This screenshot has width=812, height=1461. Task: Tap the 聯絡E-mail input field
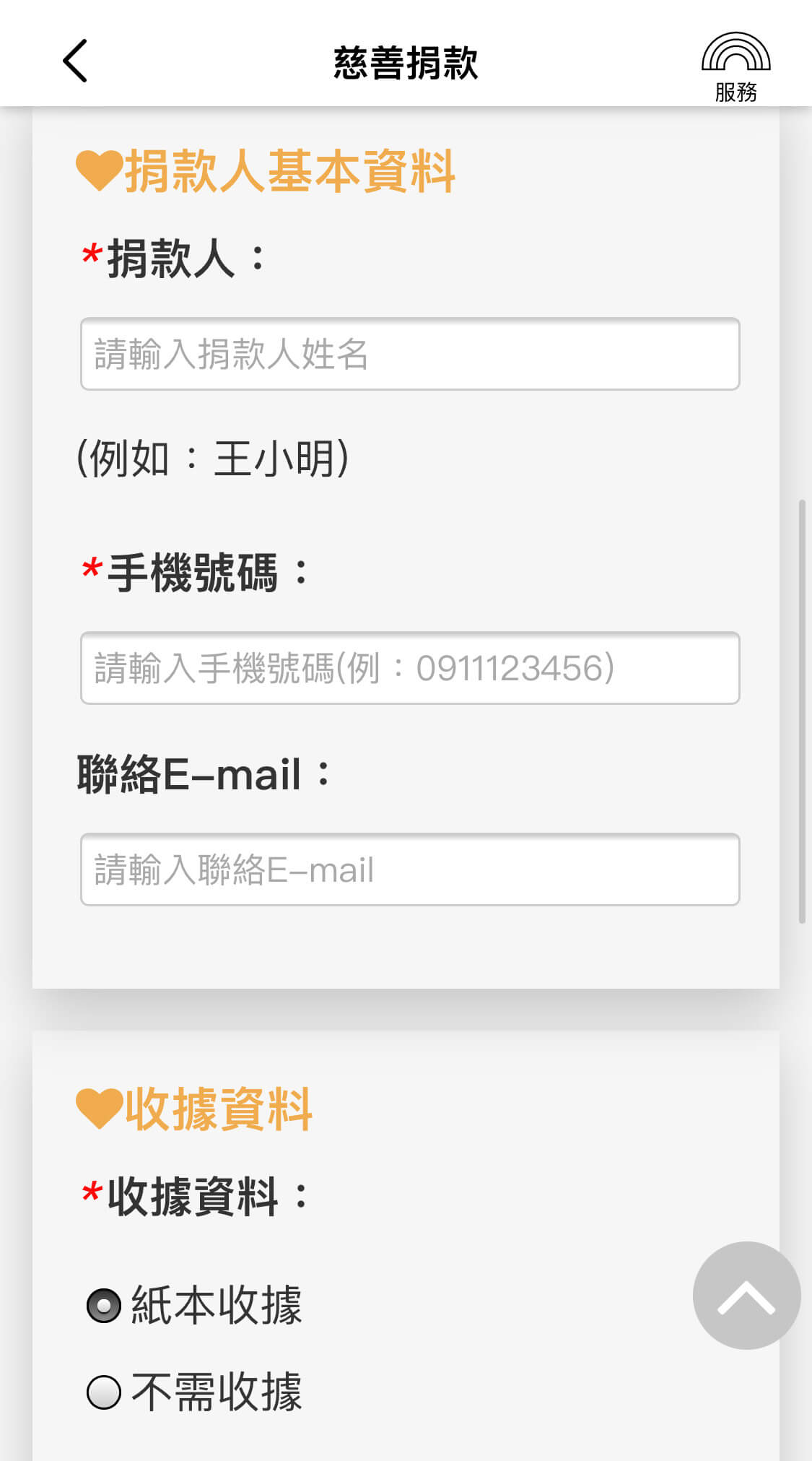click(x=410, y=870)
